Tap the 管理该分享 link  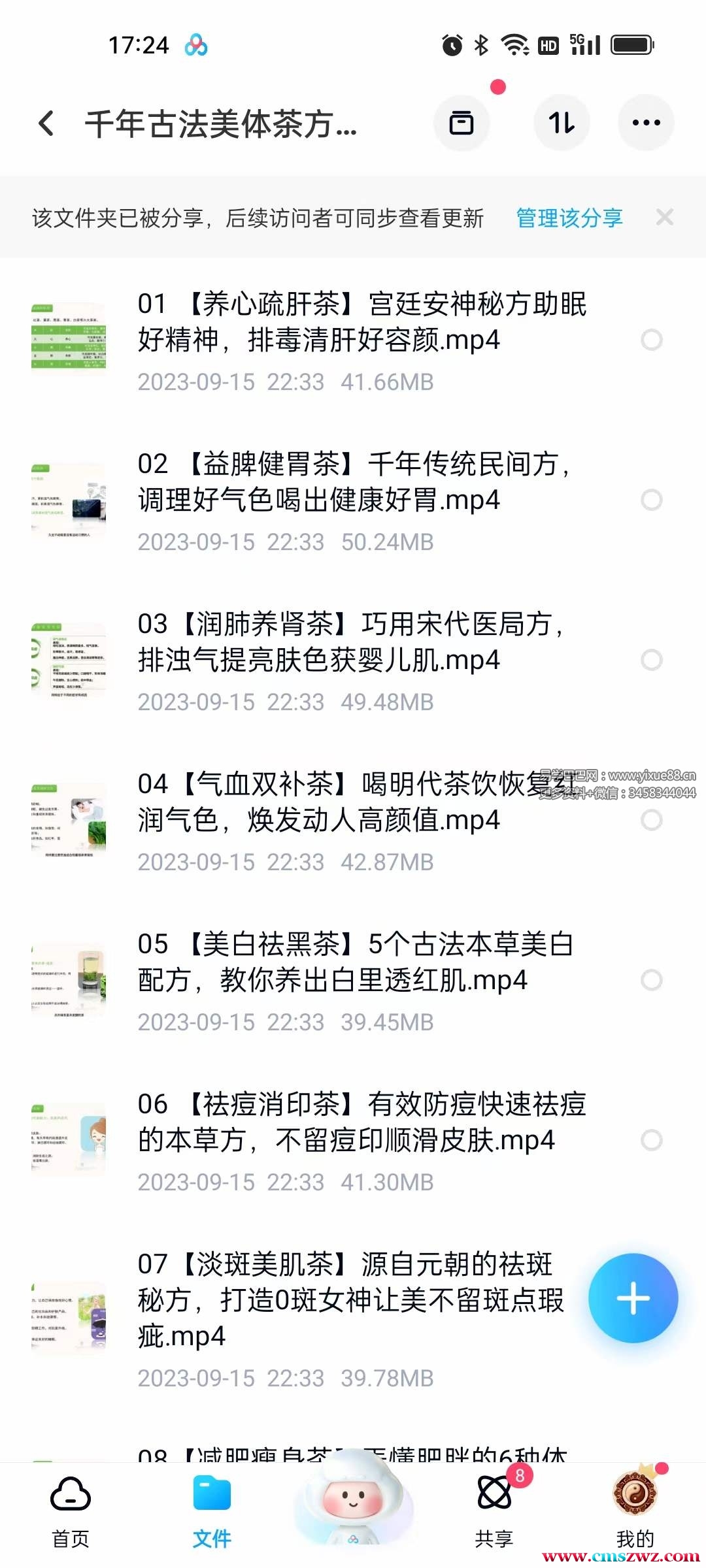click(x=569, y=218)
